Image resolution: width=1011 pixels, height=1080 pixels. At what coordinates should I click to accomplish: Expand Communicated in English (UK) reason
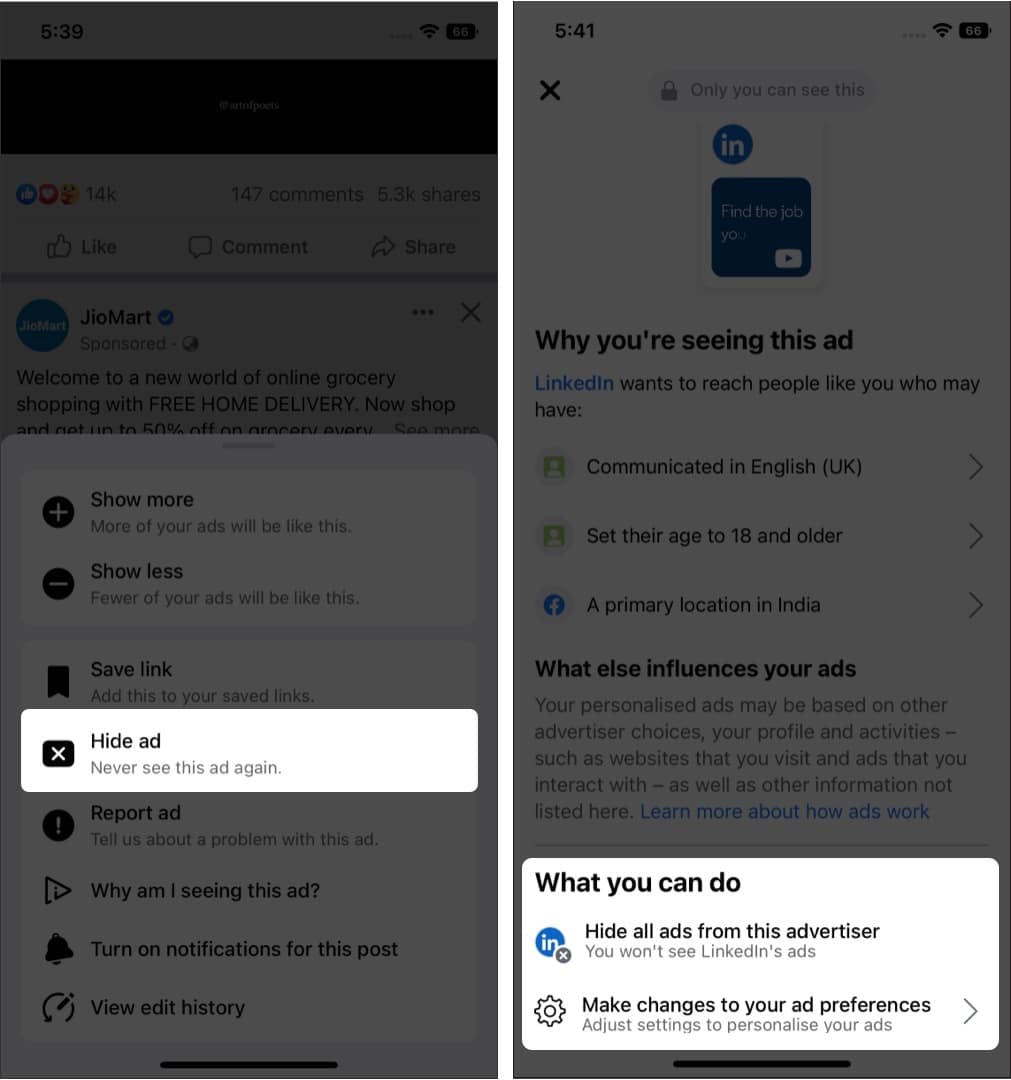coord(760,467)
